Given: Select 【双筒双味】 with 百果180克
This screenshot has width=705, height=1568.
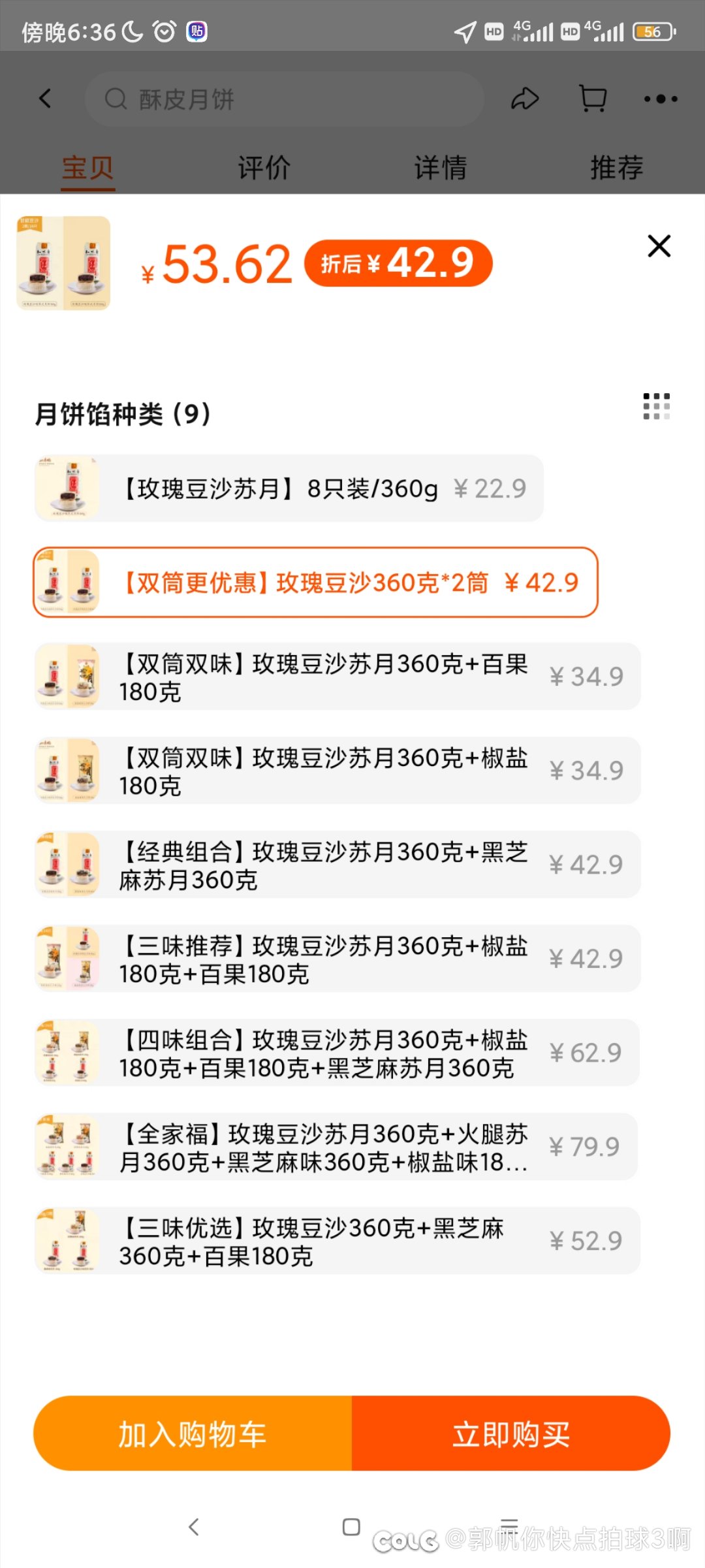Looking at the screenshot, I should pyautogui.click(x=337, y=677).
